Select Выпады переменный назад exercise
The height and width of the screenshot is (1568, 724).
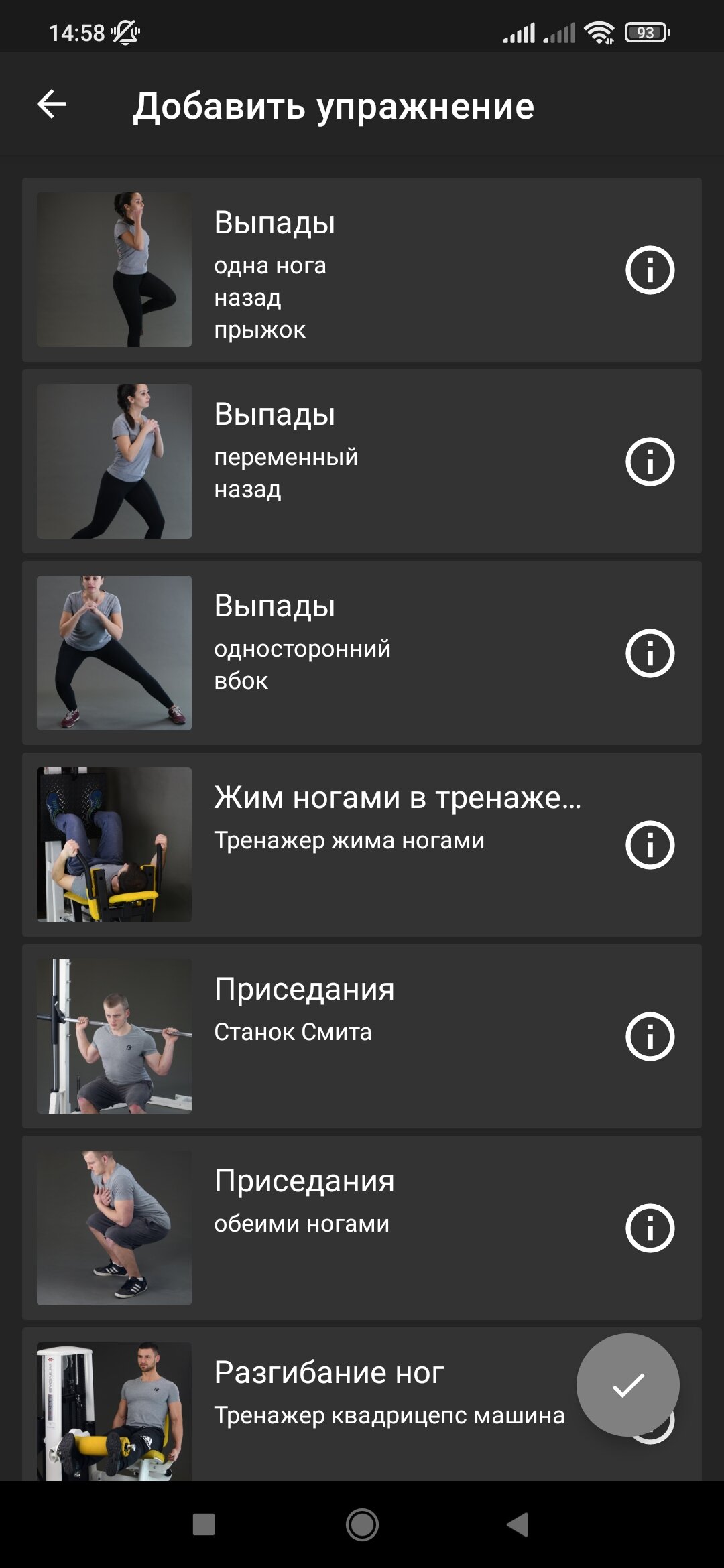[x=362, y=461]
